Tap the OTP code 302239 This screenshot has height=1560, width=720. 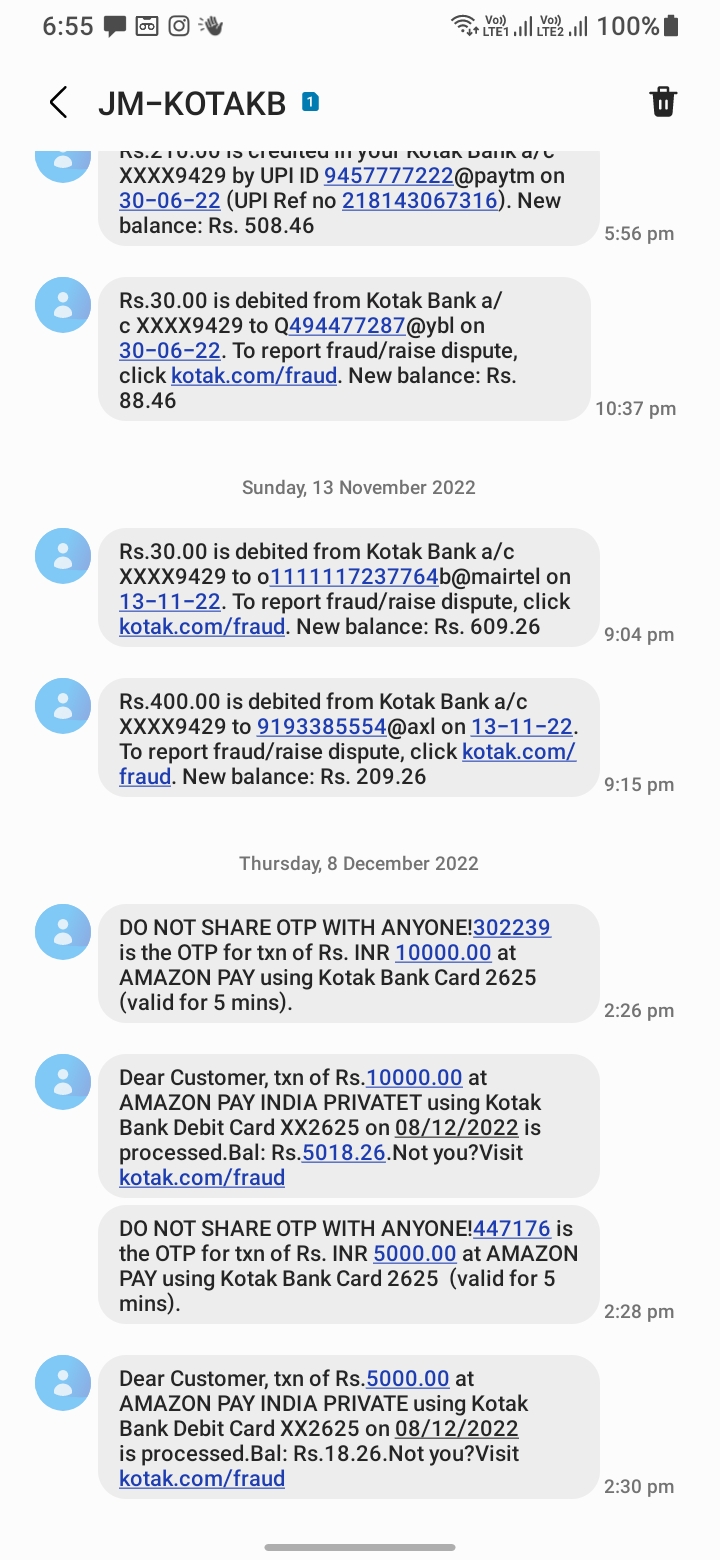coord(512,928)
